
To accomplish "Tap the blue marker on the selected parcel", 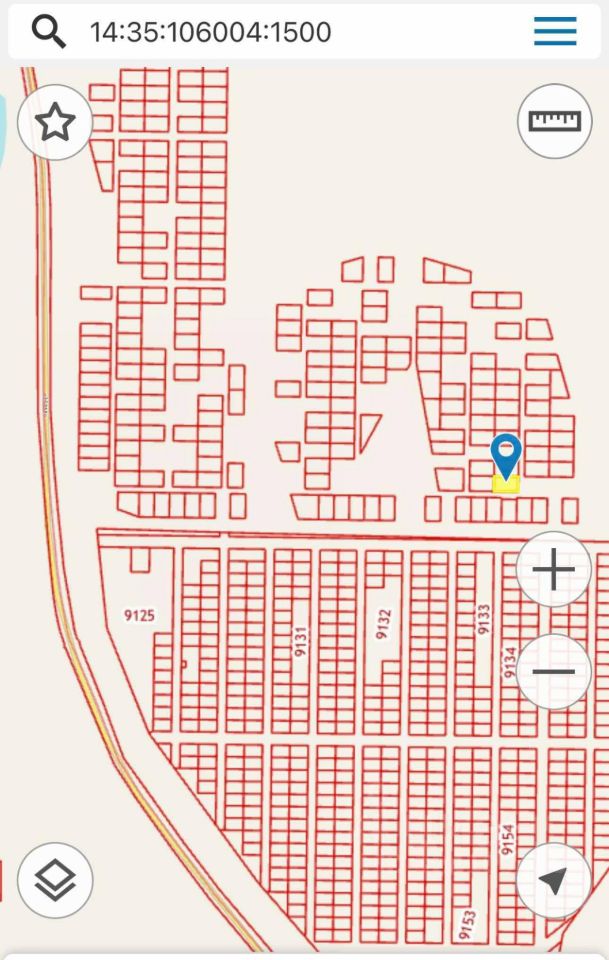I will [x=506, y=455].
